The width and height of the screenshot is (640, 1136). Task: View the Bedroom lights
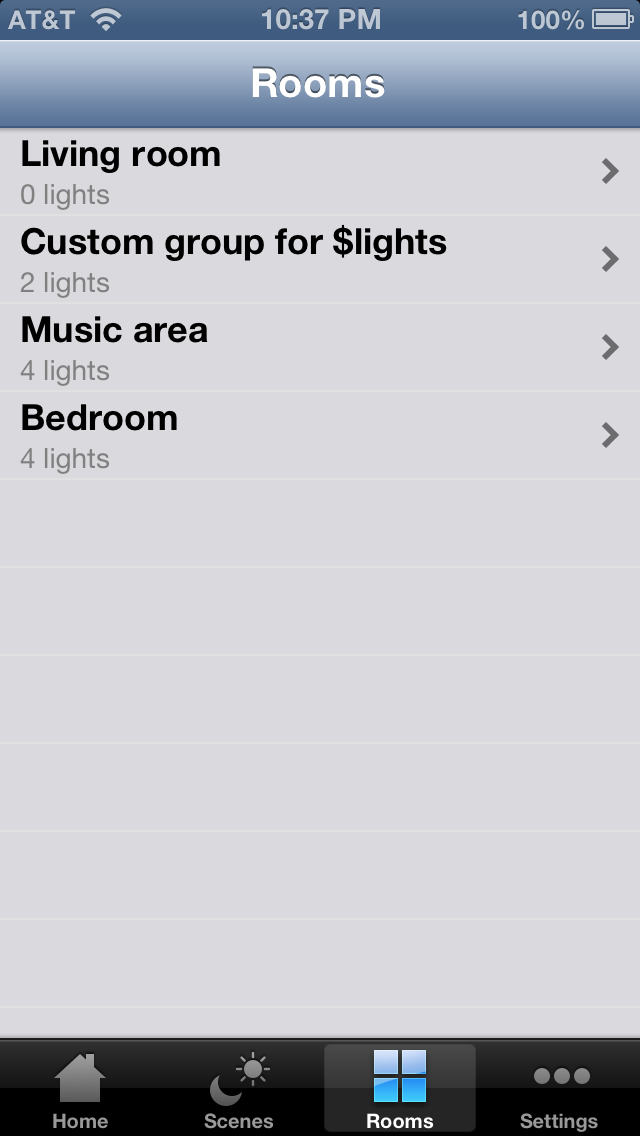(x=320, y=436)
